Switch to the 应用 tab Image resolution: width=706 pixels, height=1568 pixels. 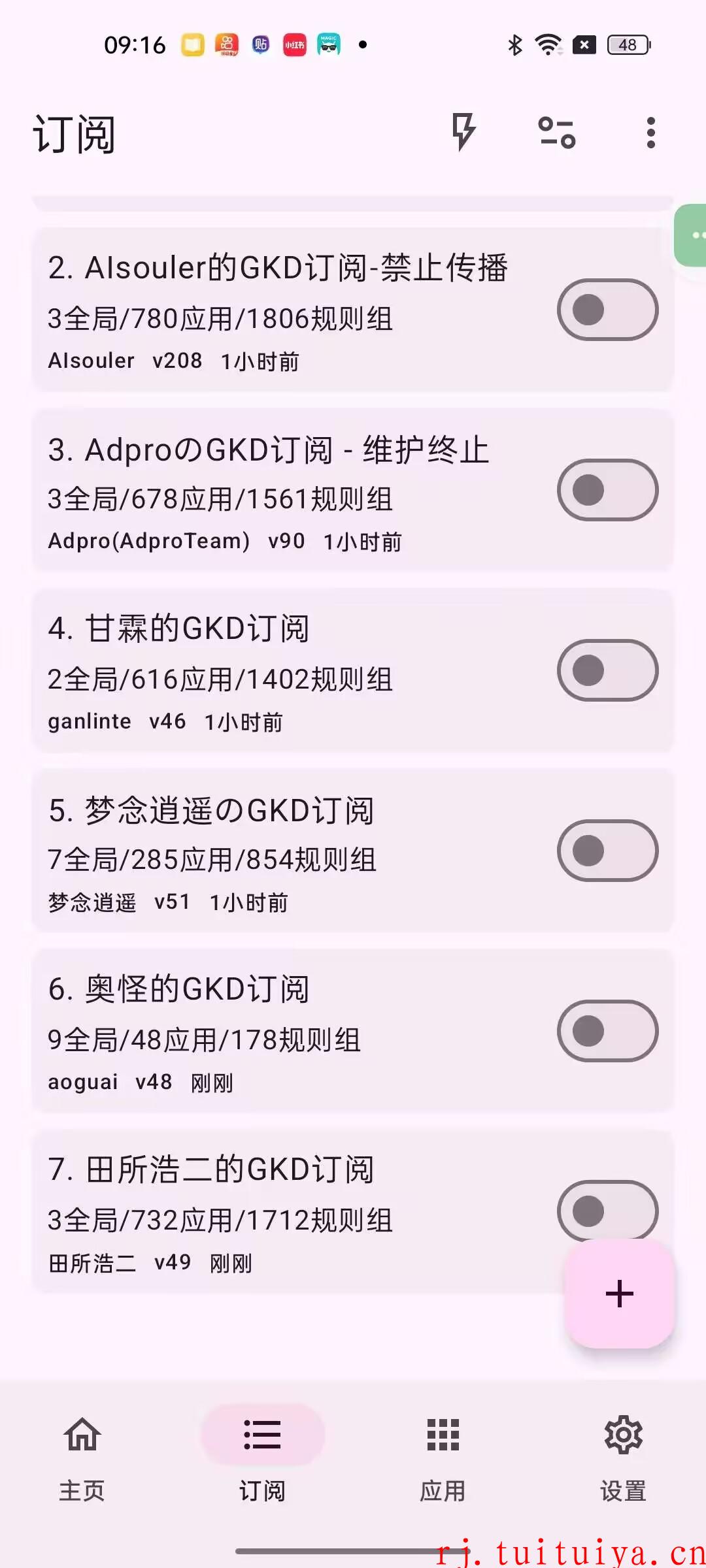443,1458
